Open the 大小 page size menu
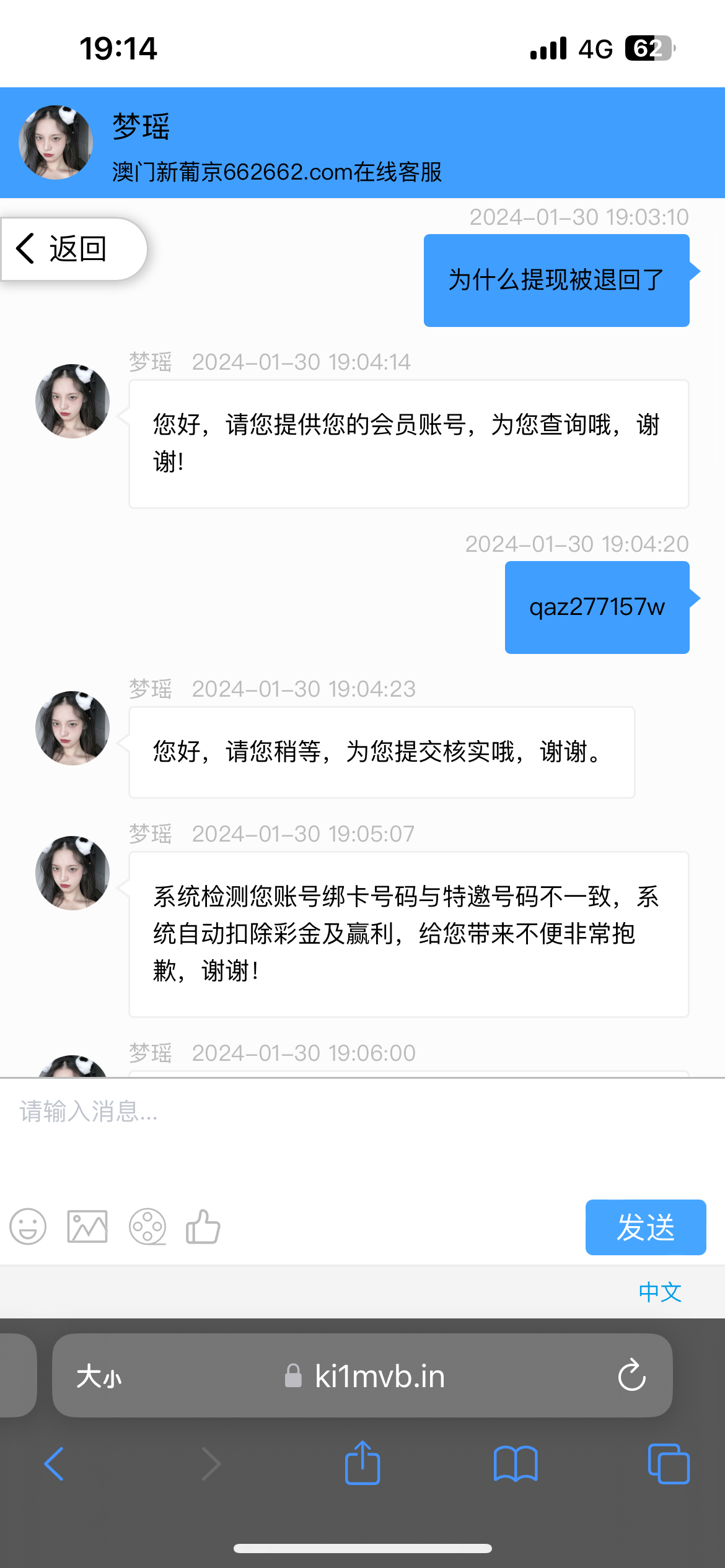 click(x=99, y=1377)
